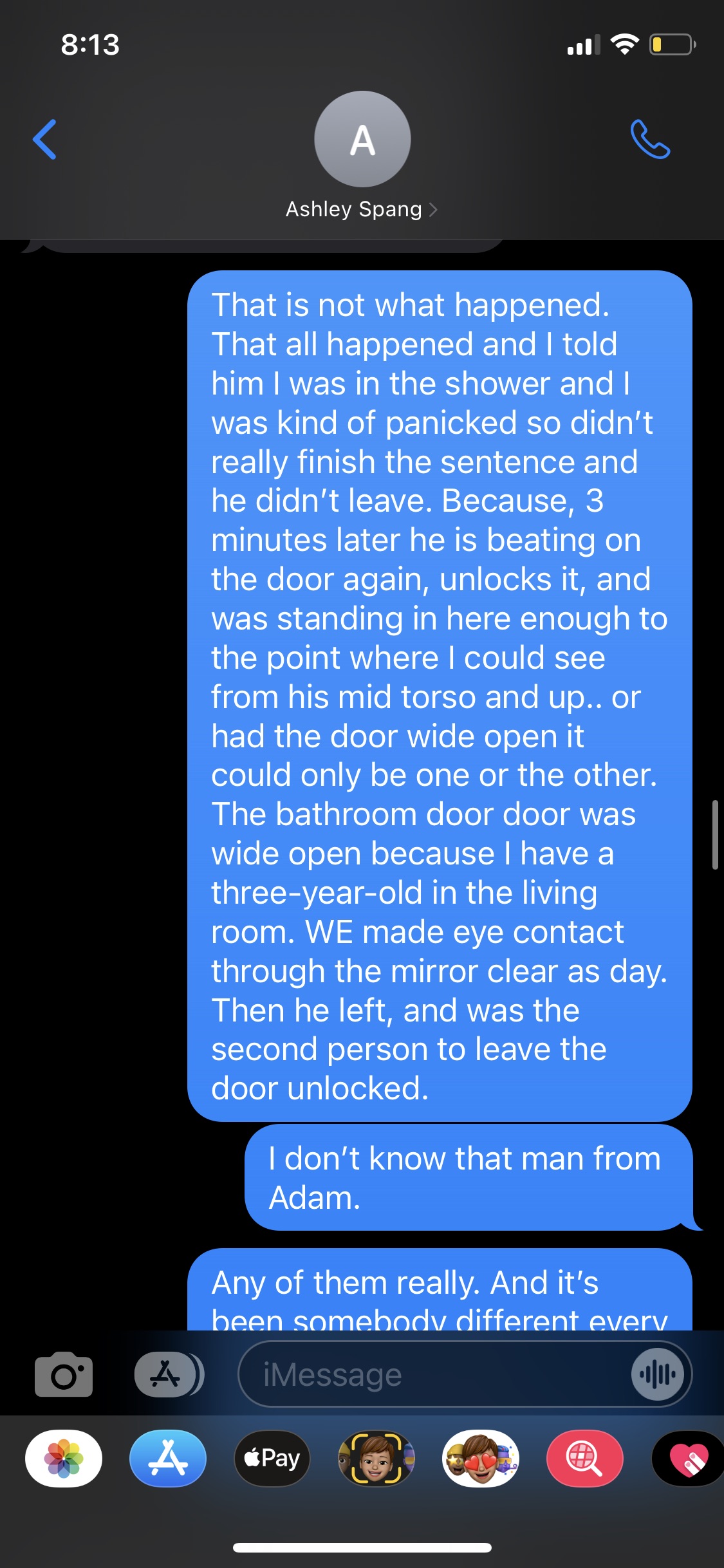The image size is (724, 1568).
Task: Go back to the conversations list
Action: [44, 139]
